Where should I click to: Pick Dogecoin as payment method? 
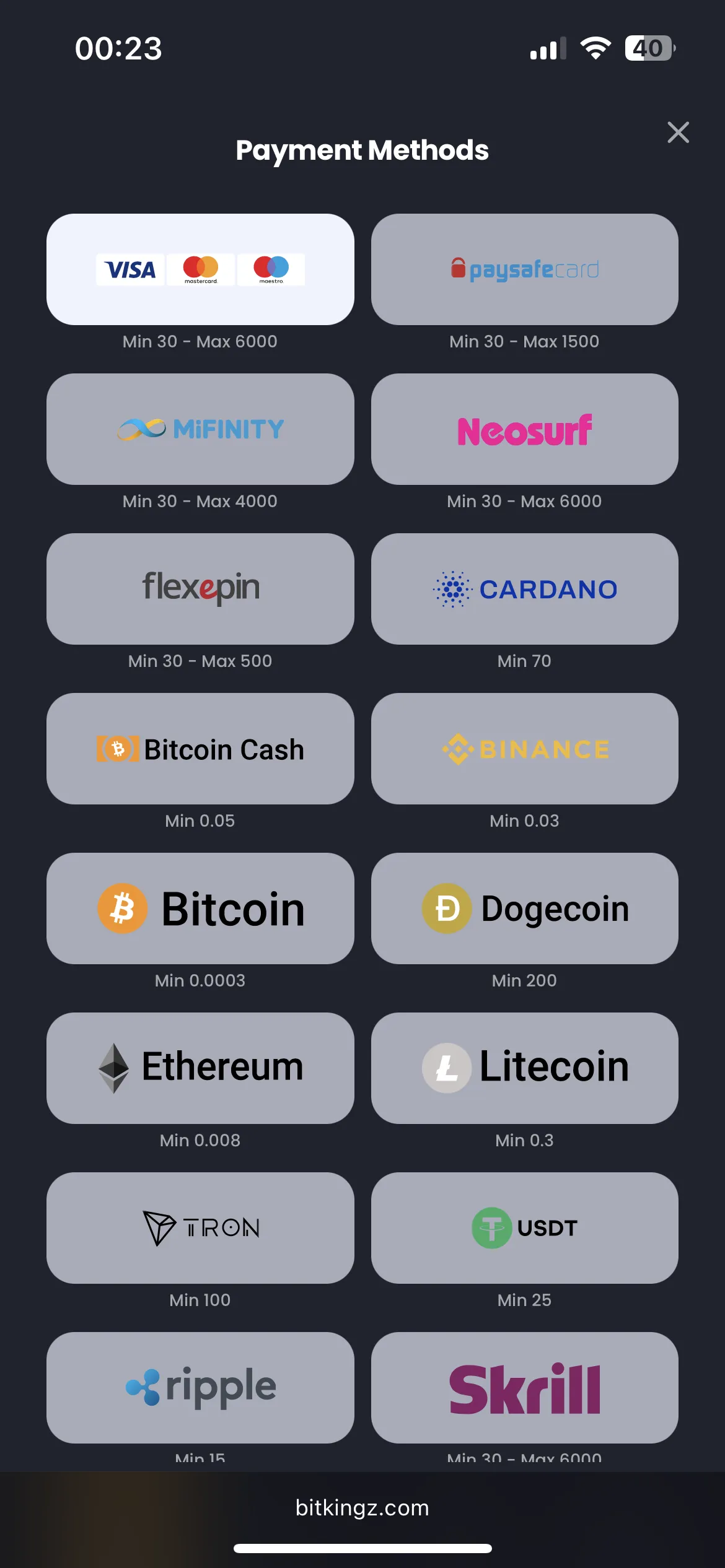524,908
